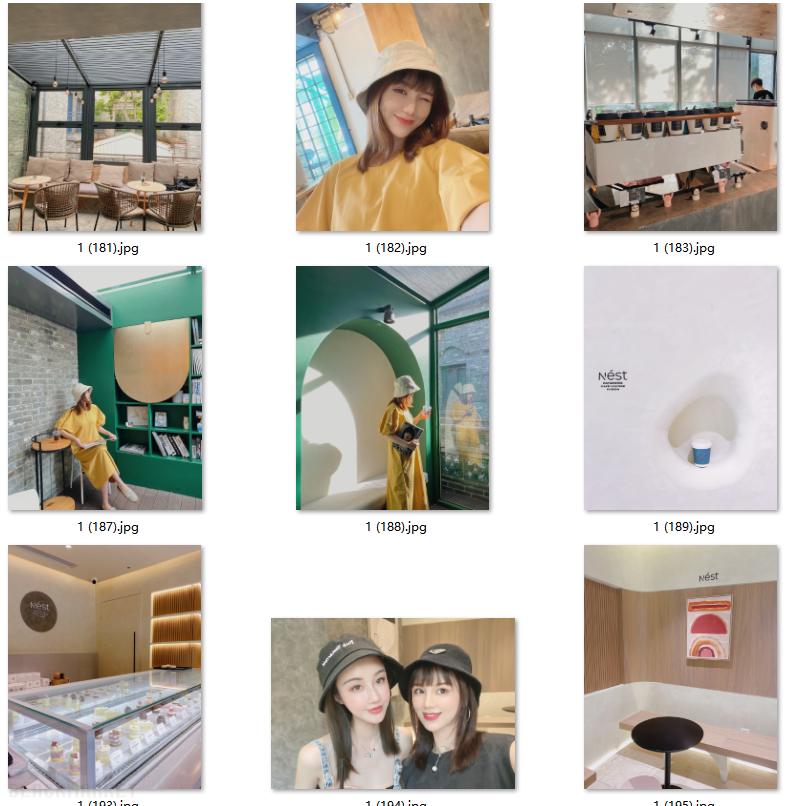This screenshot has height=806, width=793.
Task: View the picture 1 (188).jpg
Action: tap(392, 388)
